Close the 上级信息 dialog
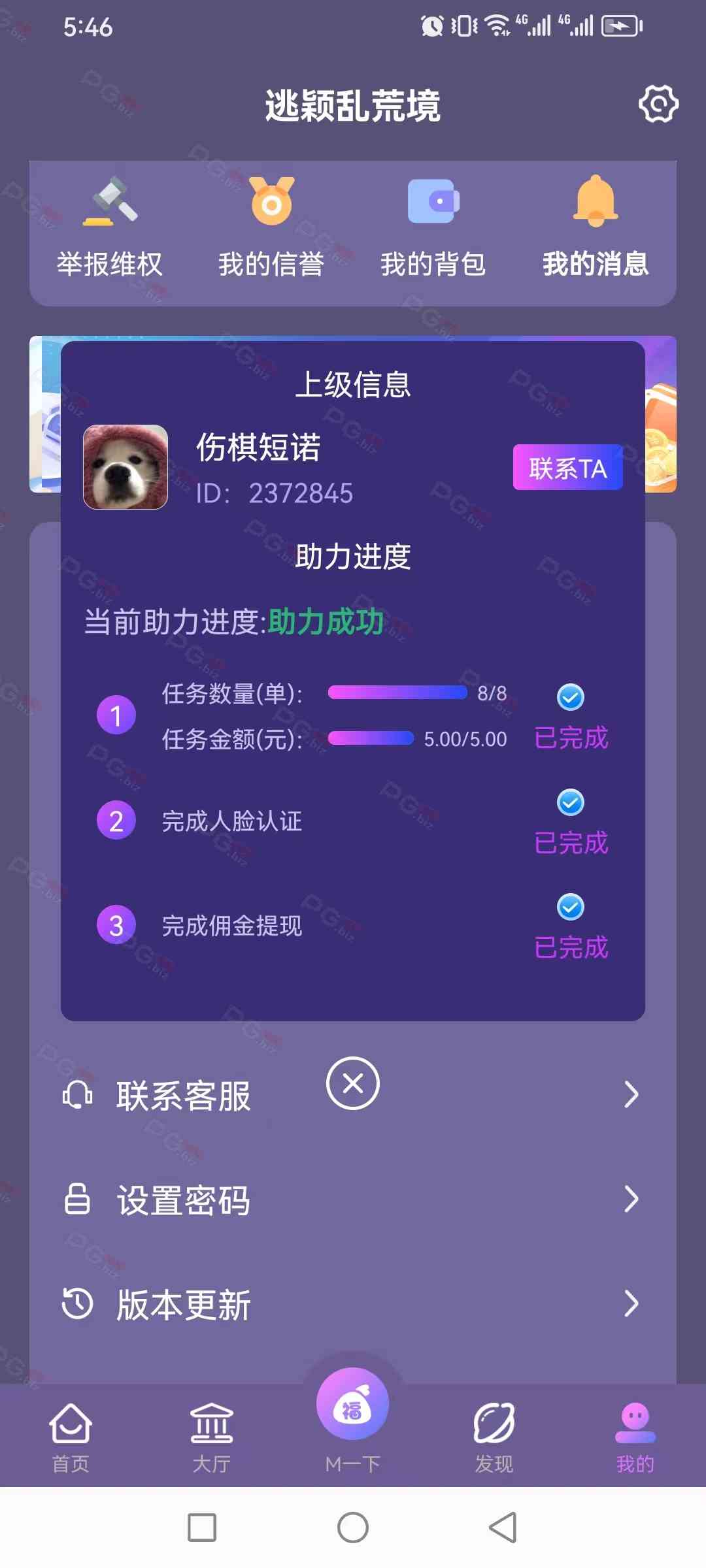This screenshot has height=1568, width=706. [x=353, y=1083]
